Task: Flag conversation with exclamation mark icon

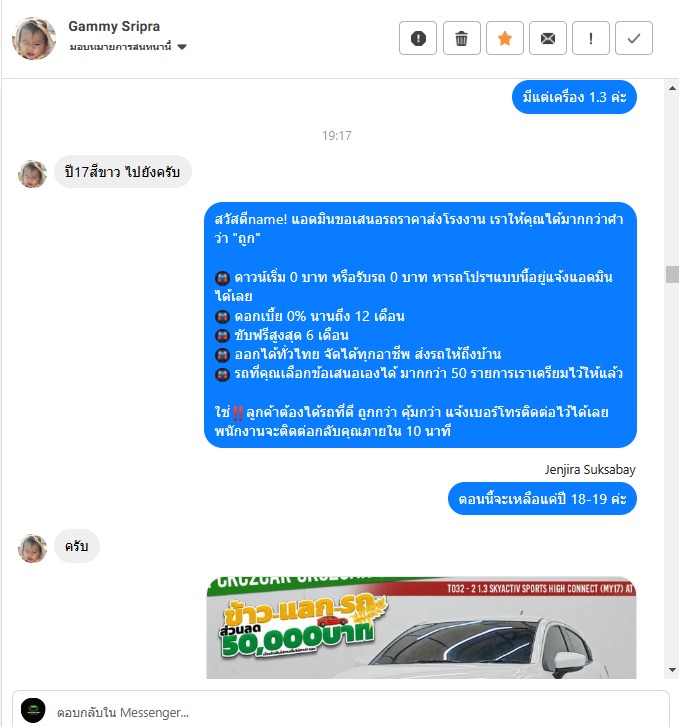Action: 591,38
